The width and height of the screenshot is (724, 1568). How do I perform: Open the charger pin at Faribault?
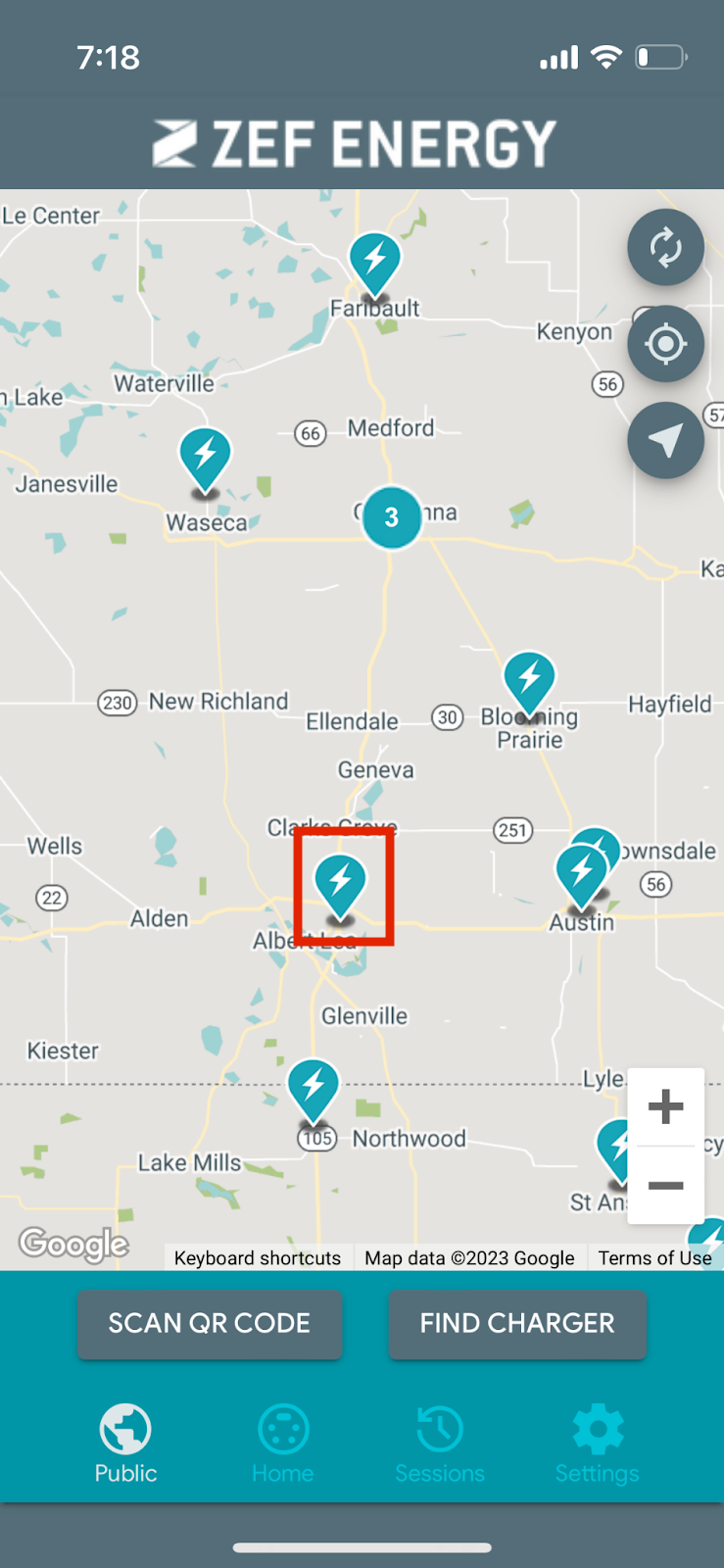tap(375, 265)
